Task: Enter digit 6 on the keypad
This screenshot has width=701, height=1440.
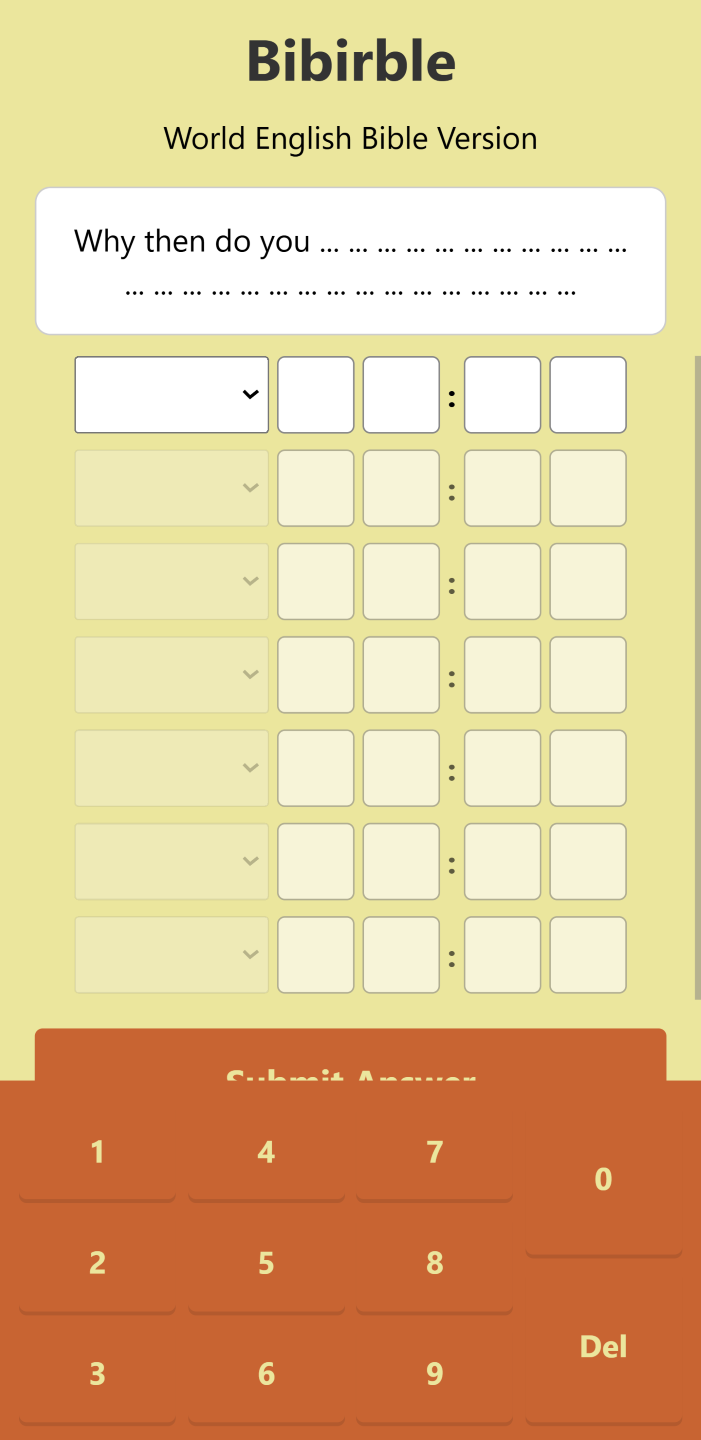Action: 266,1374
